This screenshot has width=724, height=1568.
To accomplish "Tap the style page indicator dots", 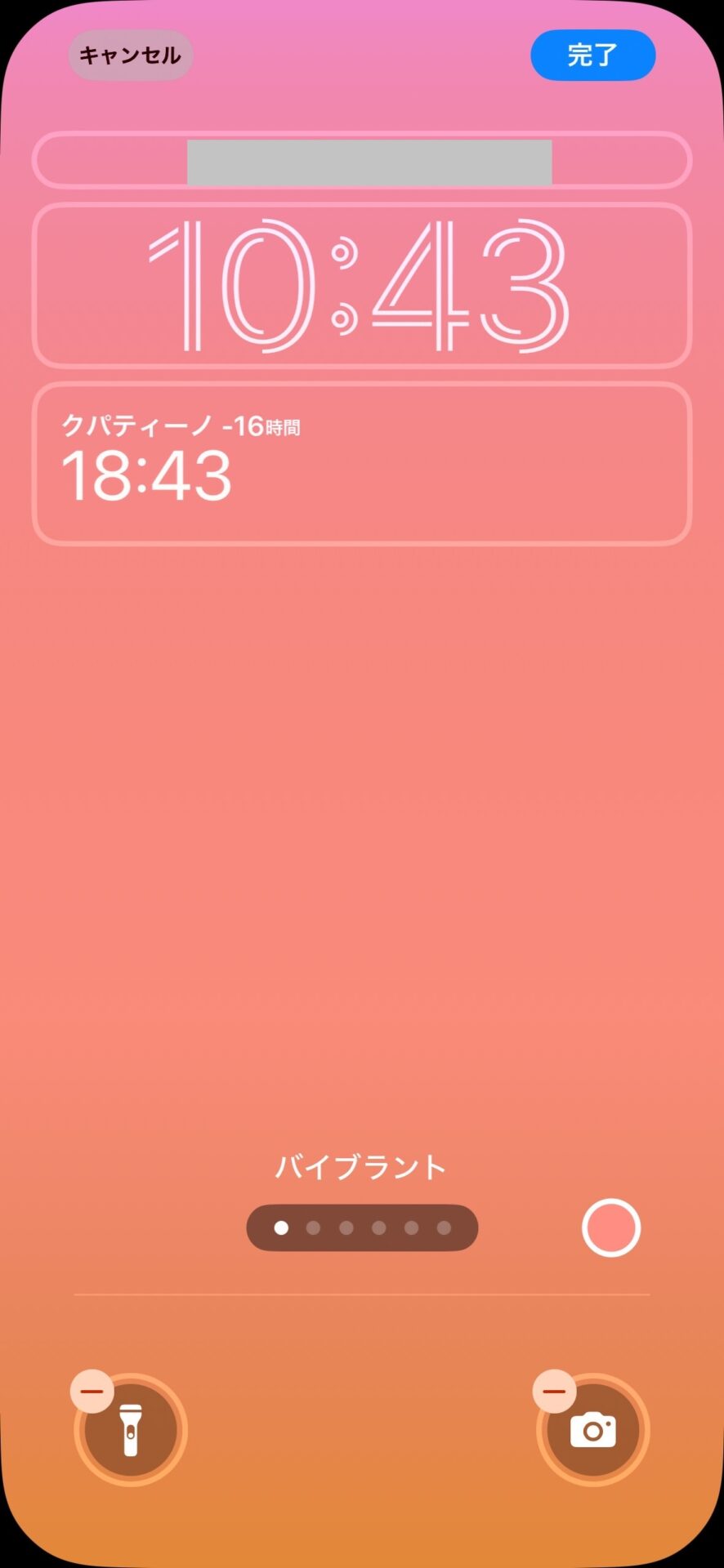I will (x=362, y=1227).
